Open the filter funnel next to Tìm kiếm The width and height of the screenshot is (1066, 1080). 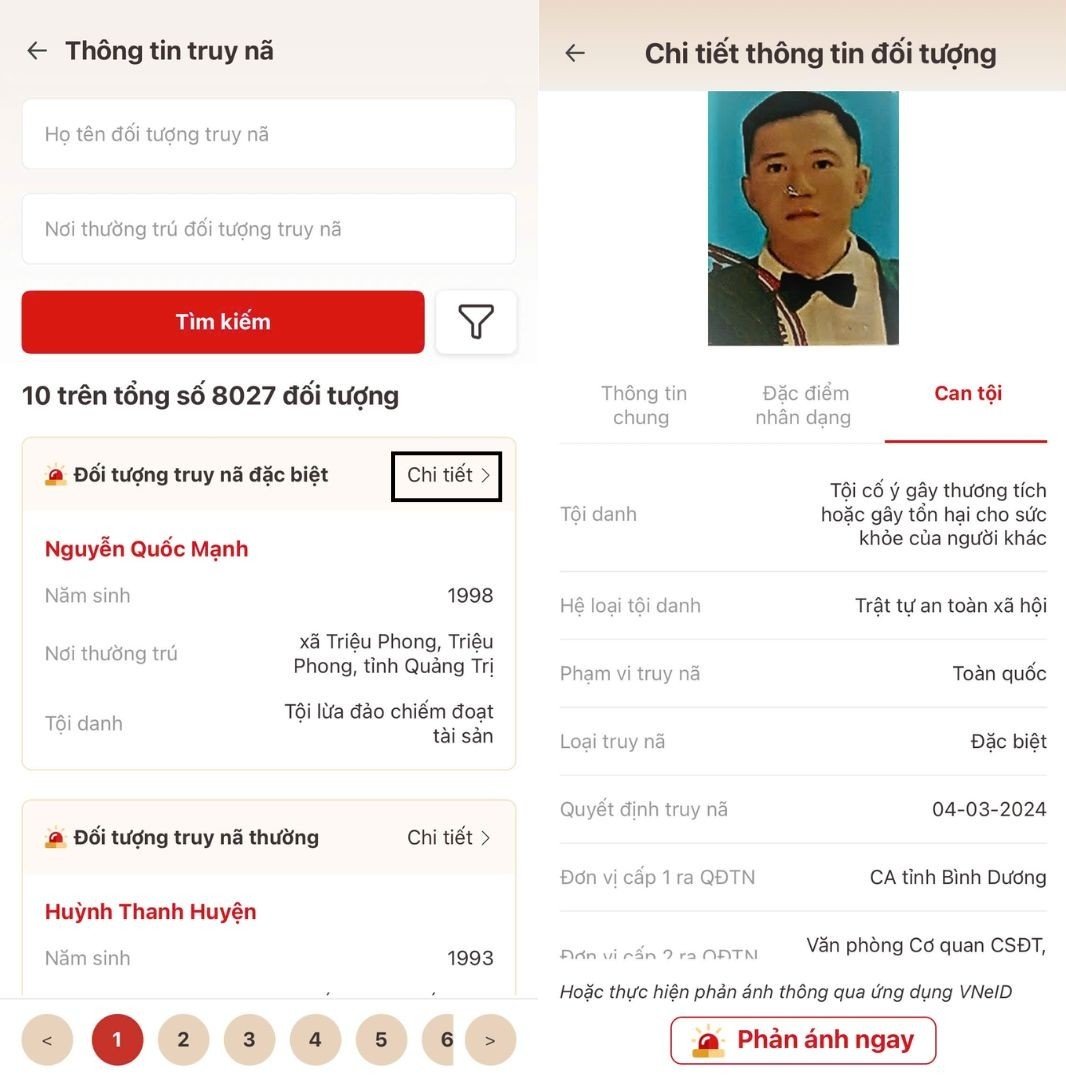click(x=476, y=322)
